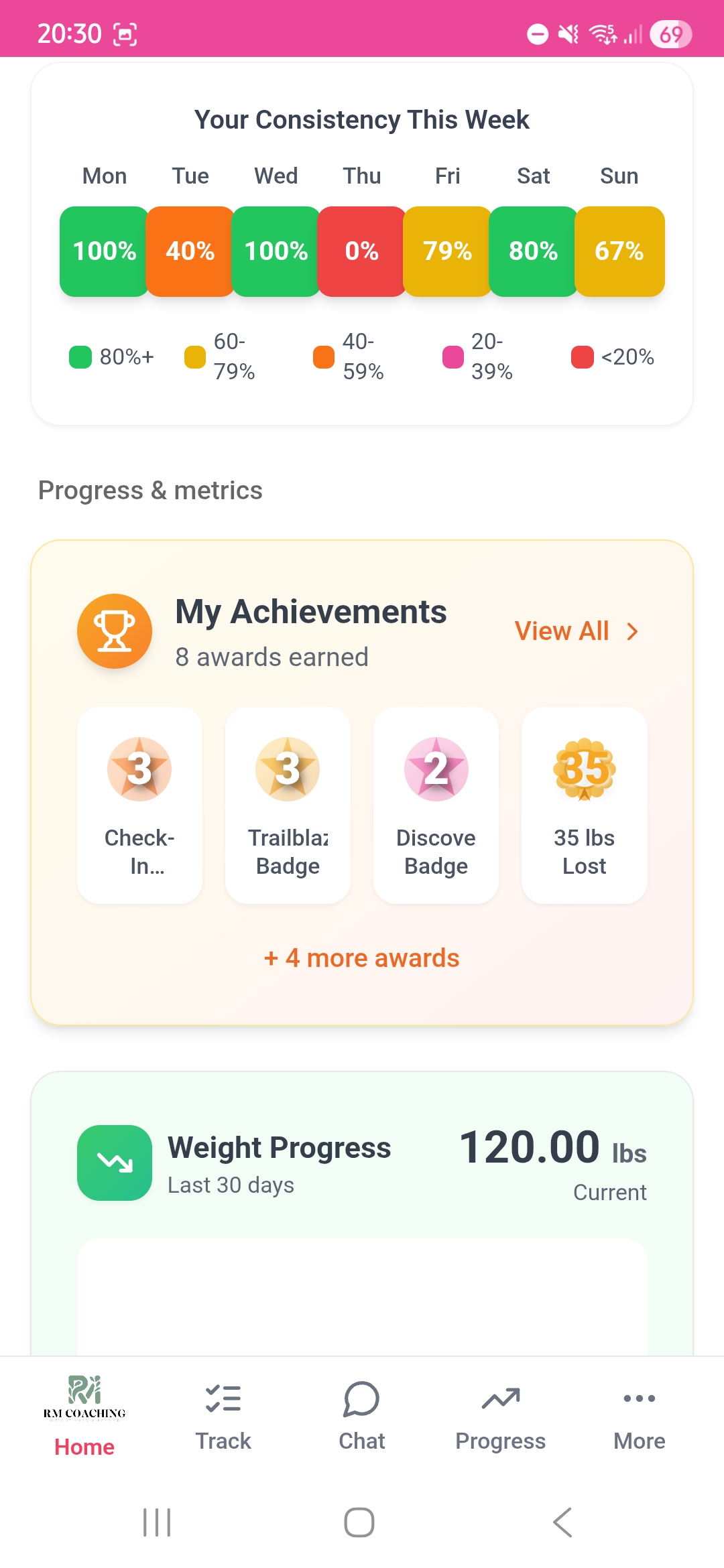
Task: Open the 35 lbs Lost award
Action: click(584, 803)
